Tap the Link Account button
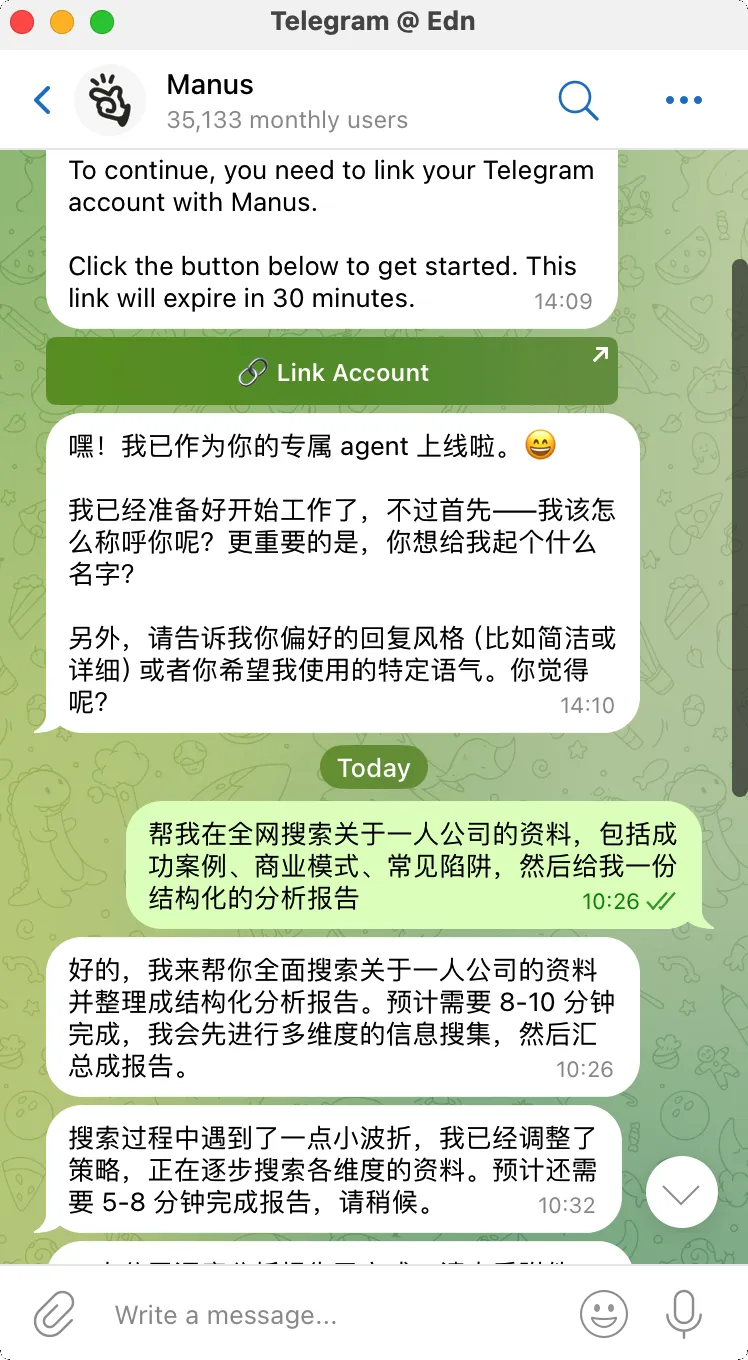This screenshot has width=748, height=1360. (x=332, y=372)
